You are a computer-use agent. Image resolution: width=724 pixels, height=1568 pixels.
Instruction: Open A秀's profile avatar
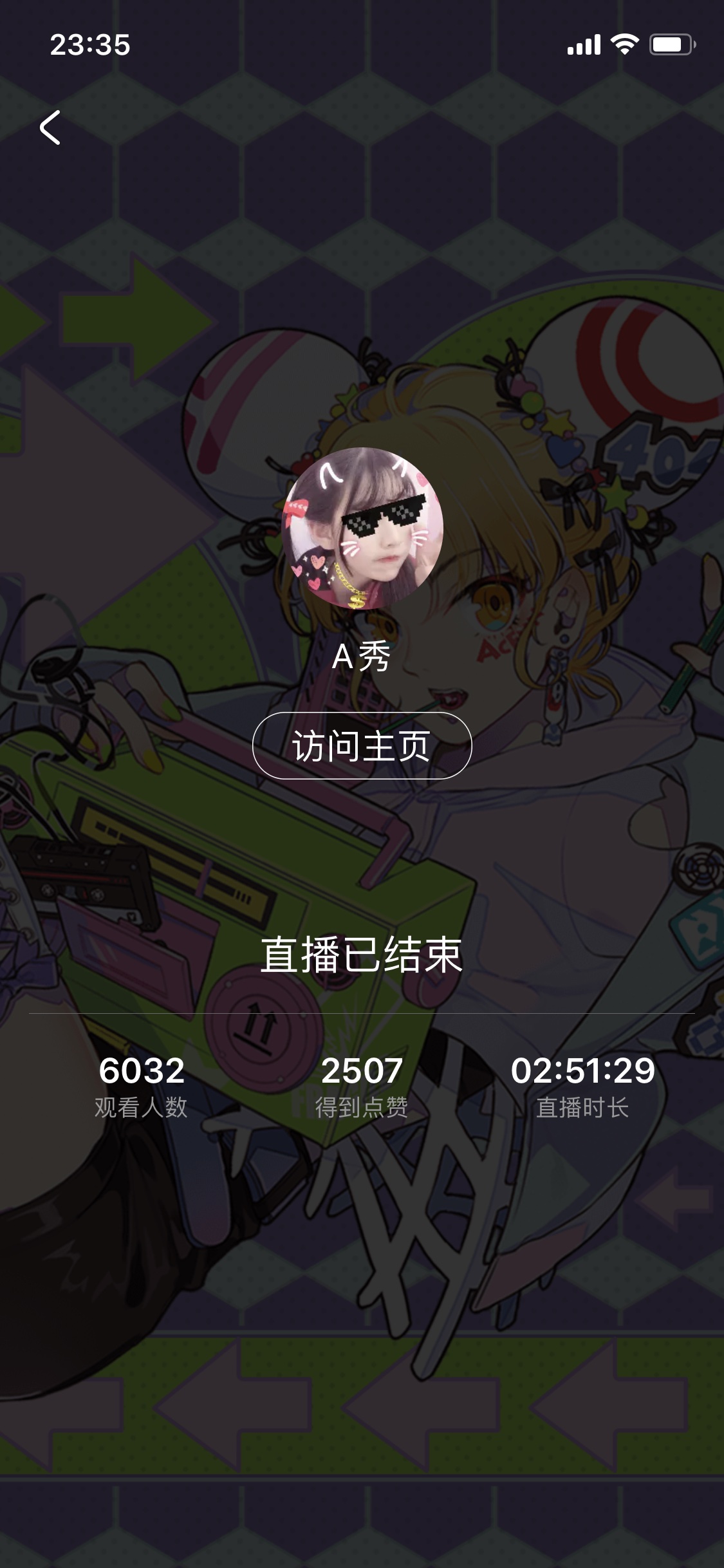pyautogui.click(x=362, y=528)
